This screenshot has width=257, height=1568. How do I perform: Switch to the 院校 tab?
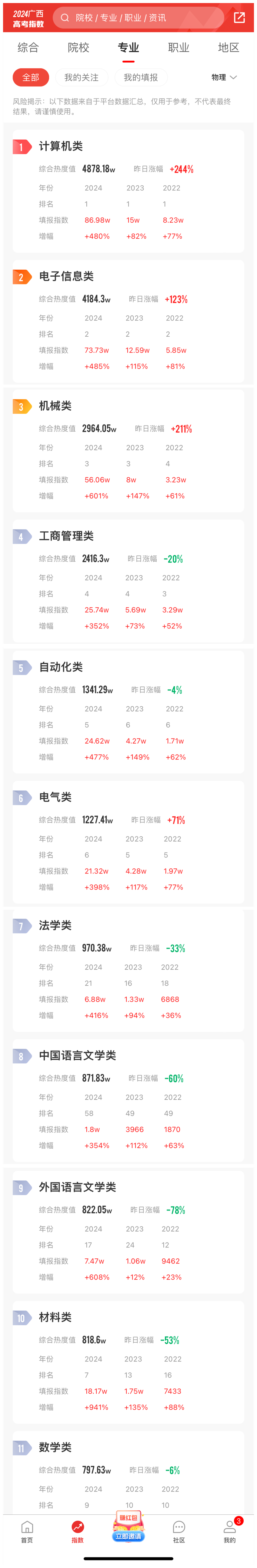pyautogui.click(x=78, y=48)
